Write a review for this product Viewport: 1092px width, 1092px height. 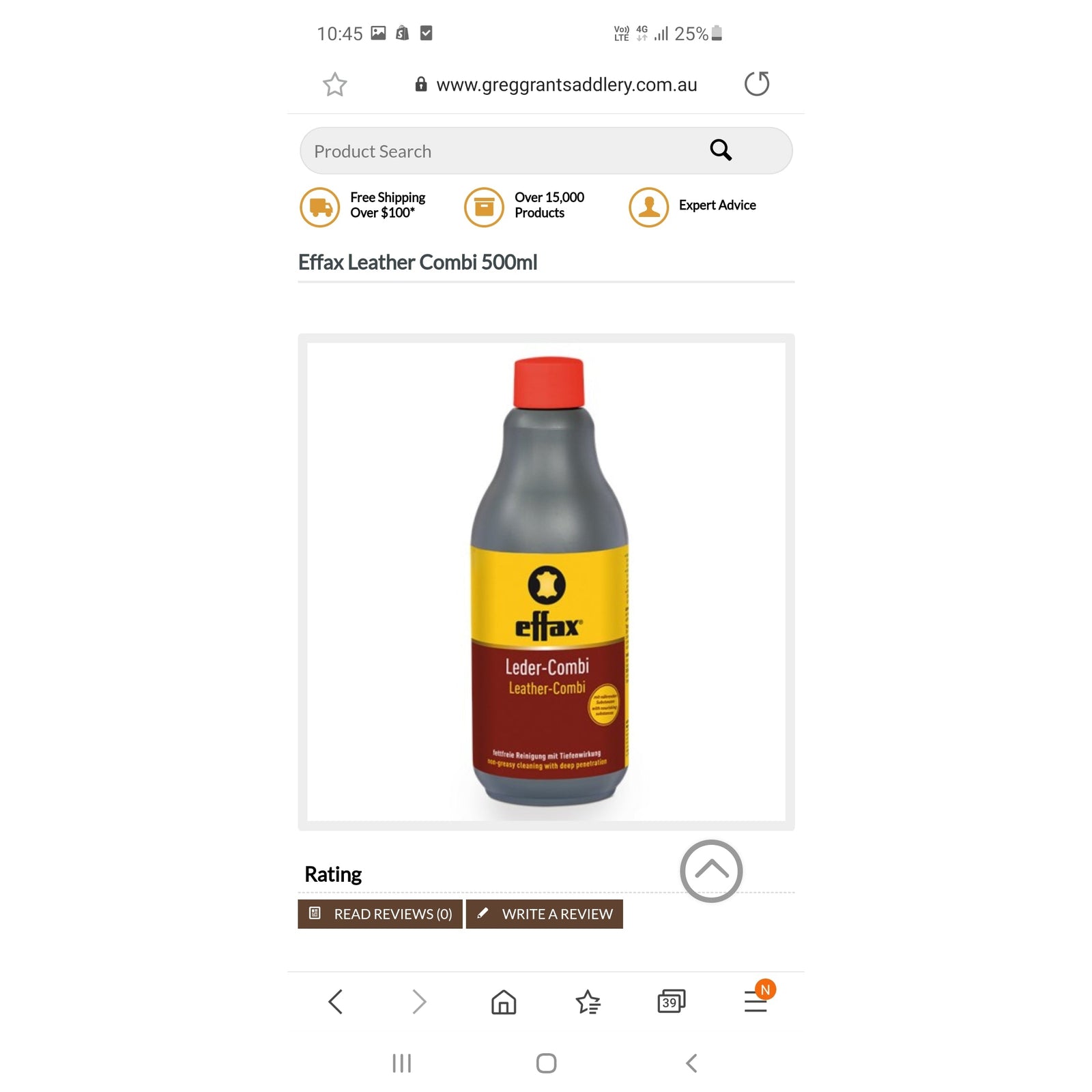coord(544,914)
